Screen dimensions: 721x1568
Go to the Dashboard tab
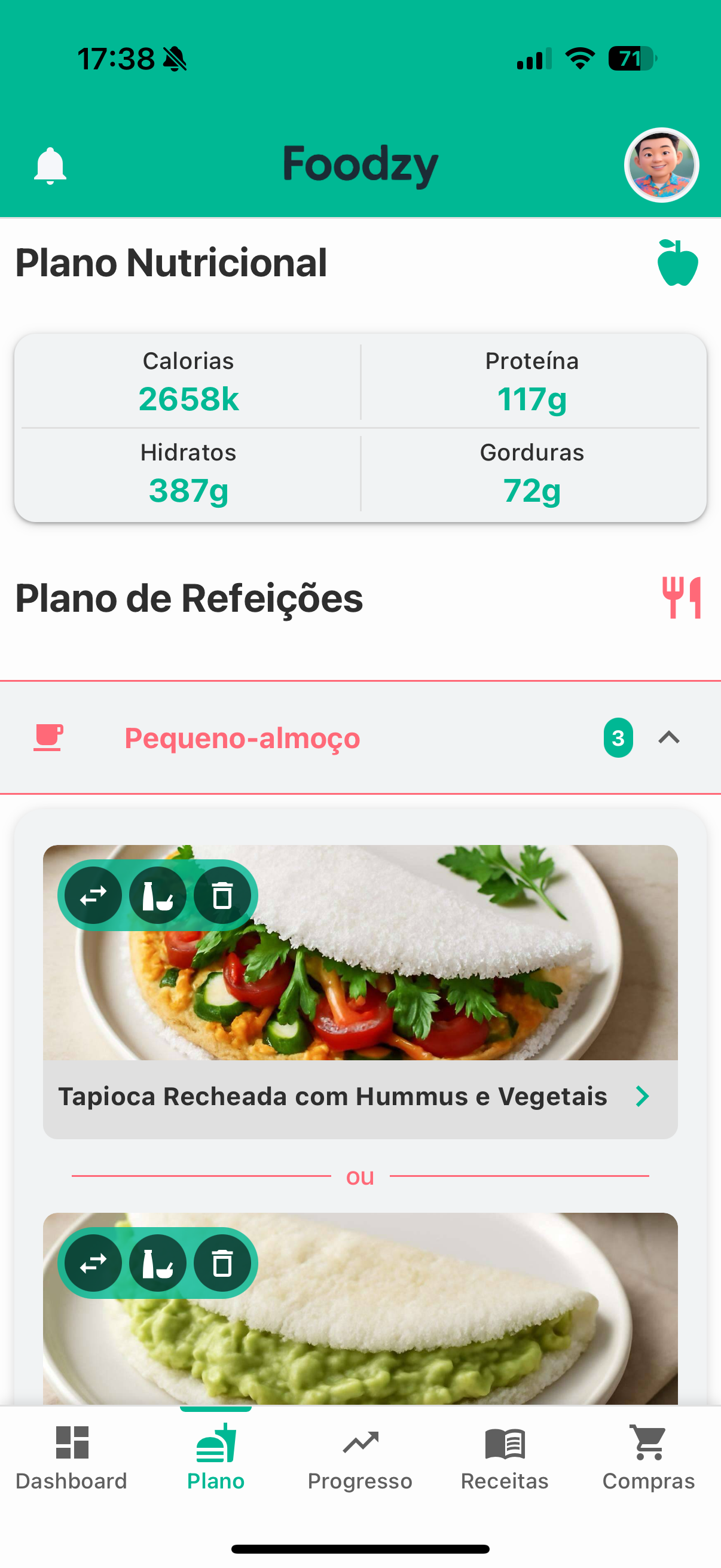pyautogui.click(x=72, y=1457)
